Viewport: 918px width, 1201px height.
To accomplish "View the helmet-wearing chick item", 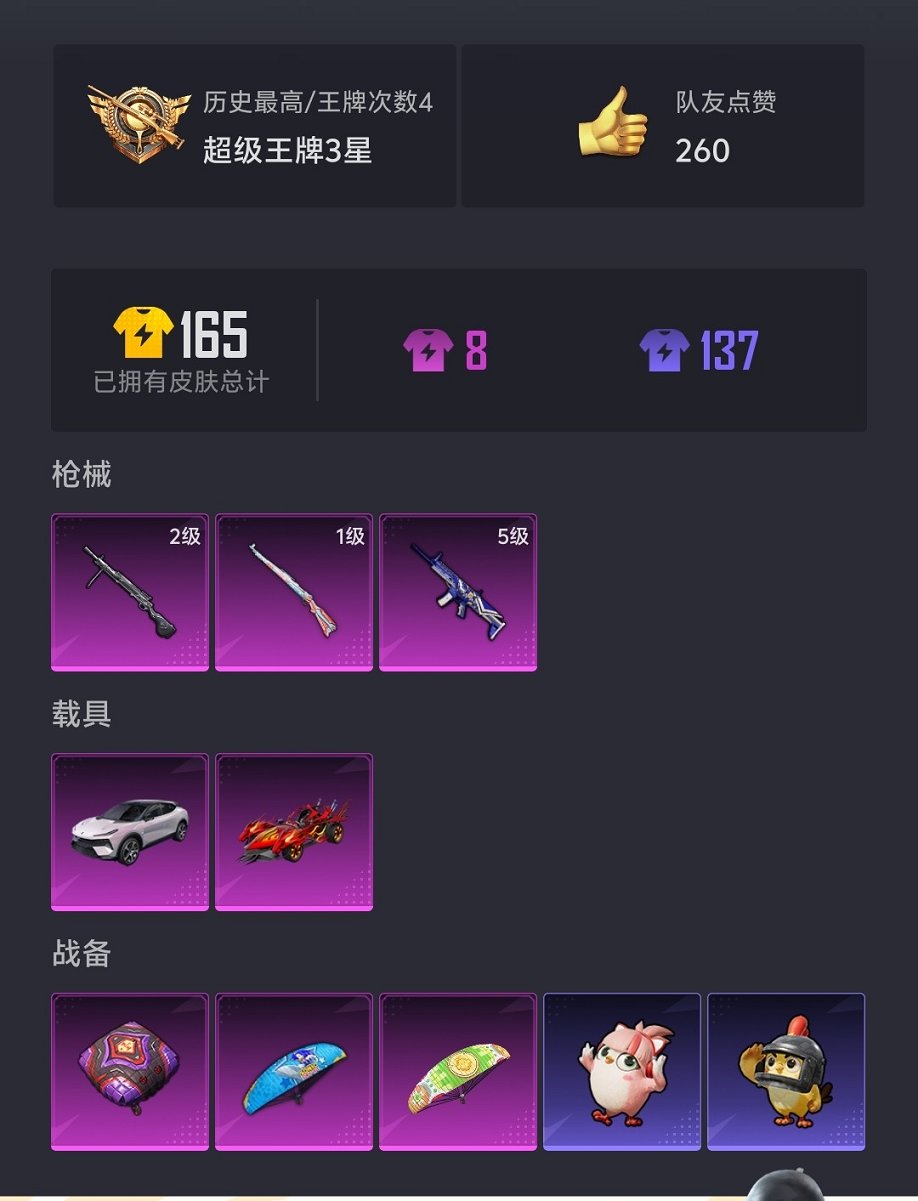I will pyautogui.click(x=786, y=1072).
